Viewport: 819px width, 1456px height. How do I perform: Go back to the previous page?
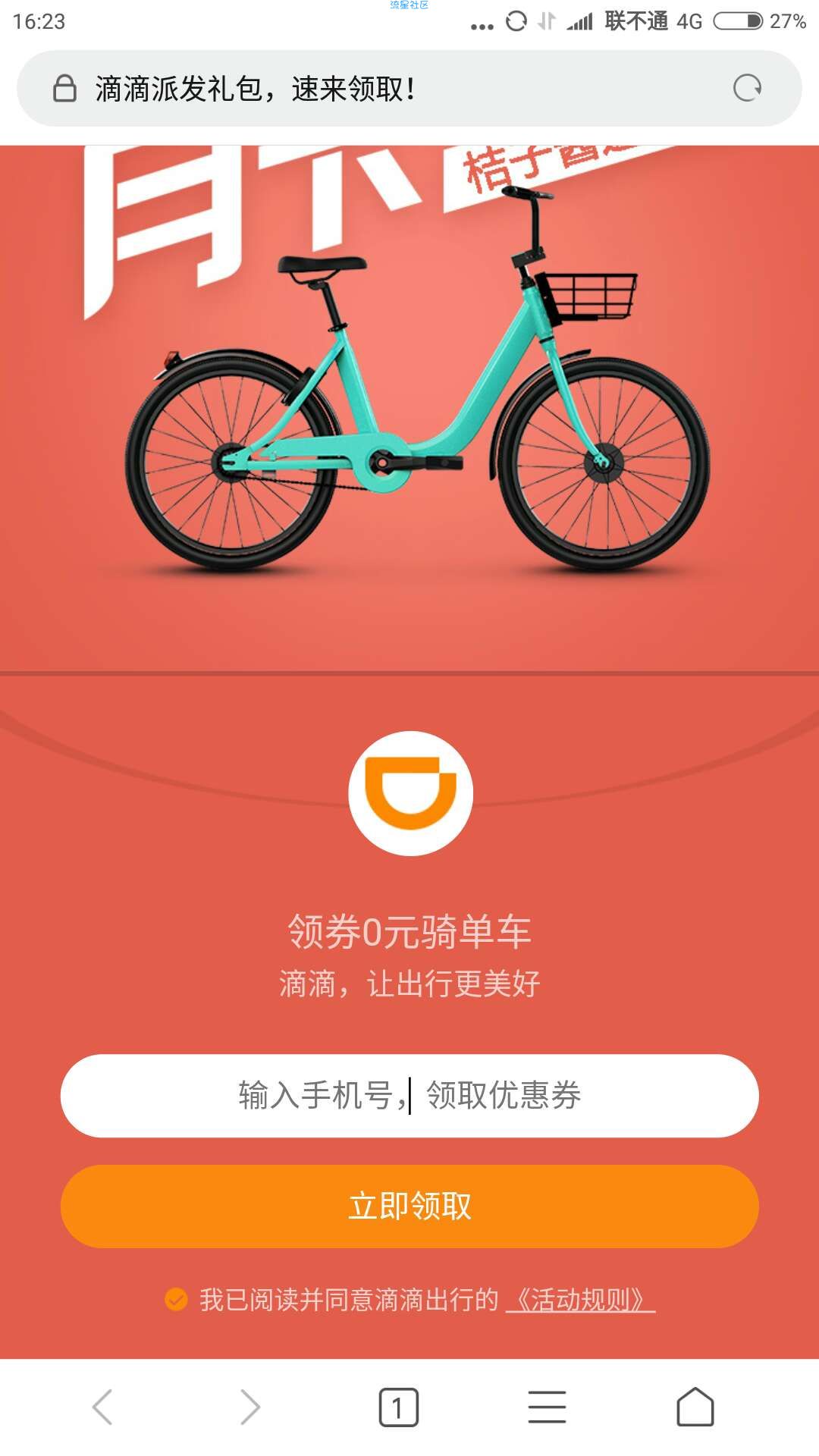click(x=102, y=1407)
